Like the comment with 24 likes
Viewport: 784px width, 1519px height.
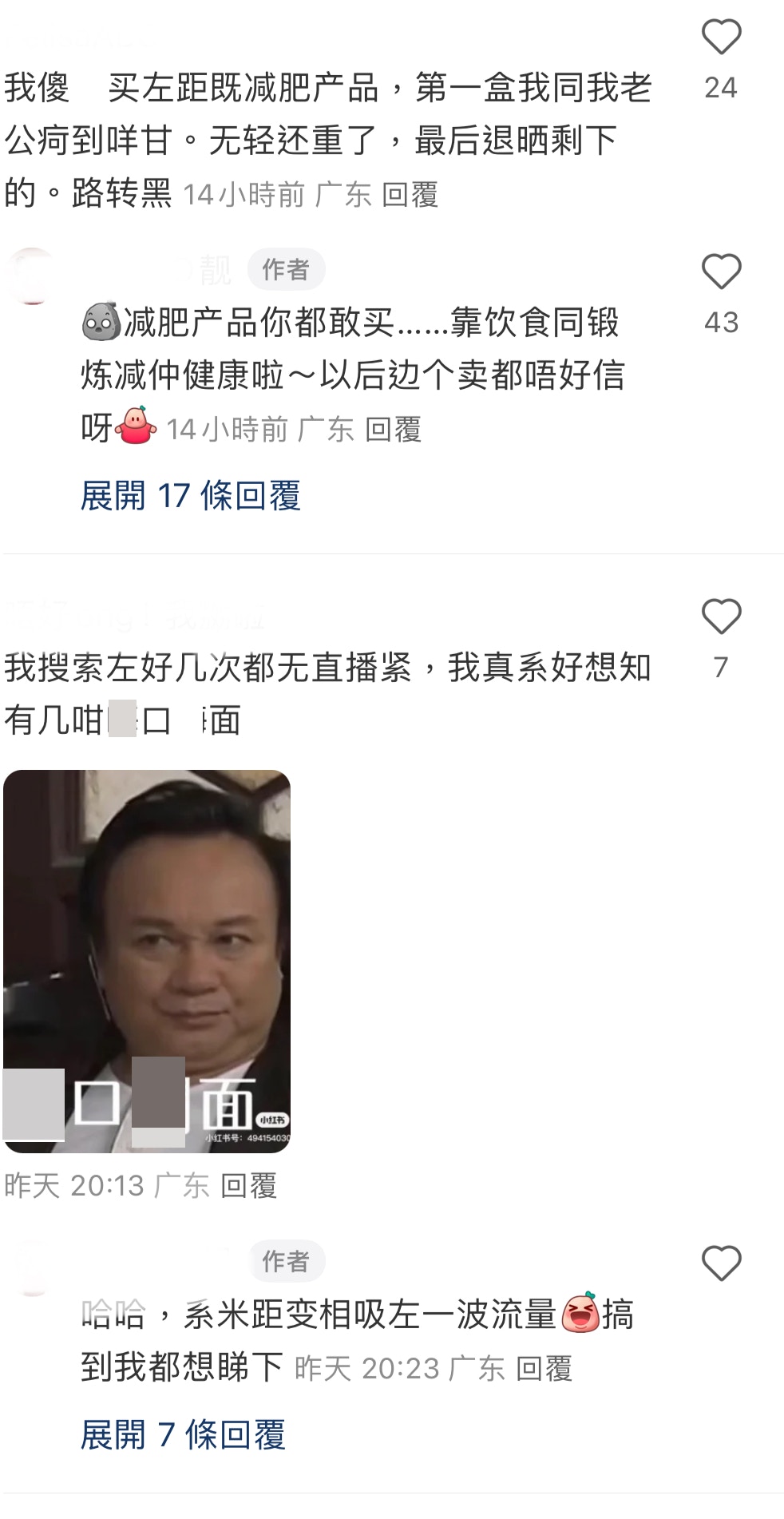pos(721,38)
